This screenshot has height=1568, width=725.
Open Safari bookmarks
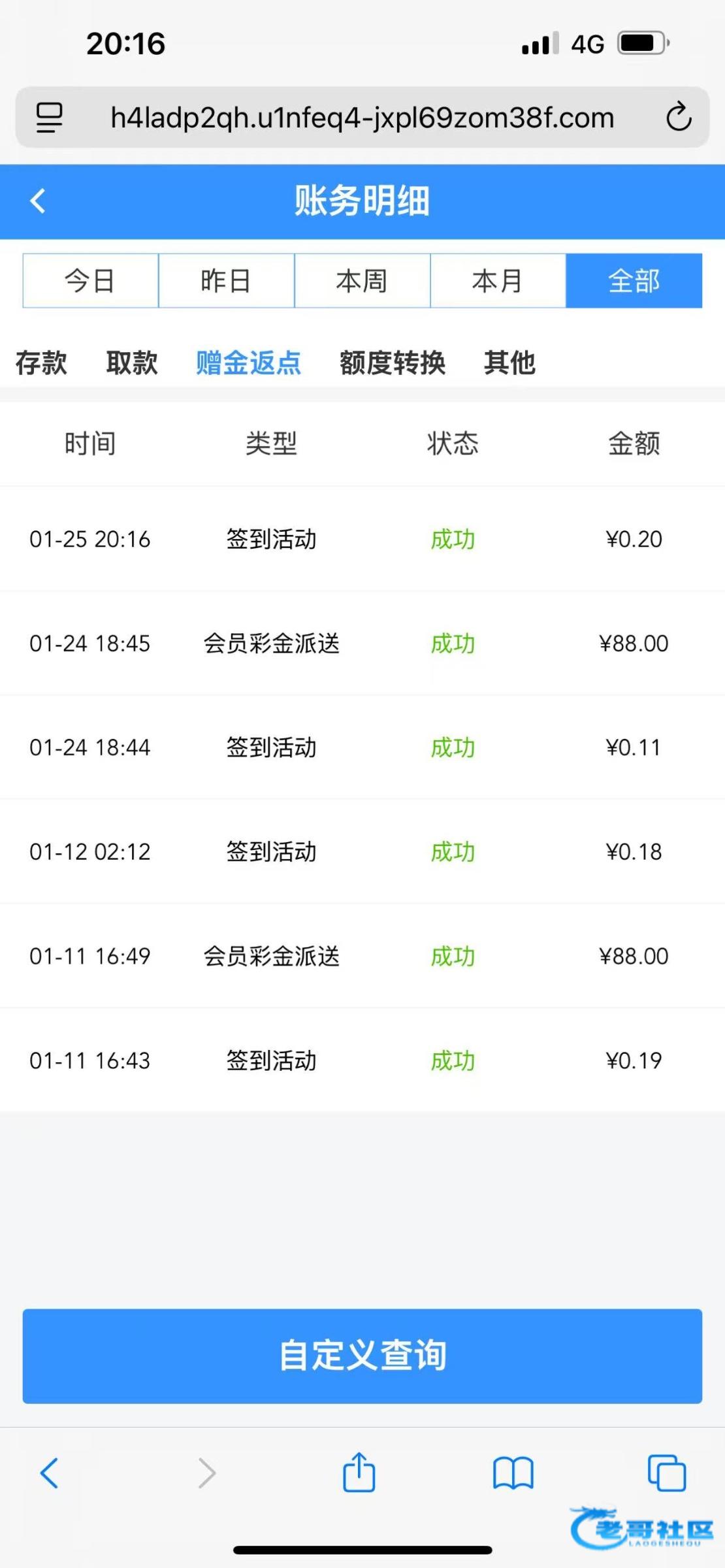click(513, 1473)
